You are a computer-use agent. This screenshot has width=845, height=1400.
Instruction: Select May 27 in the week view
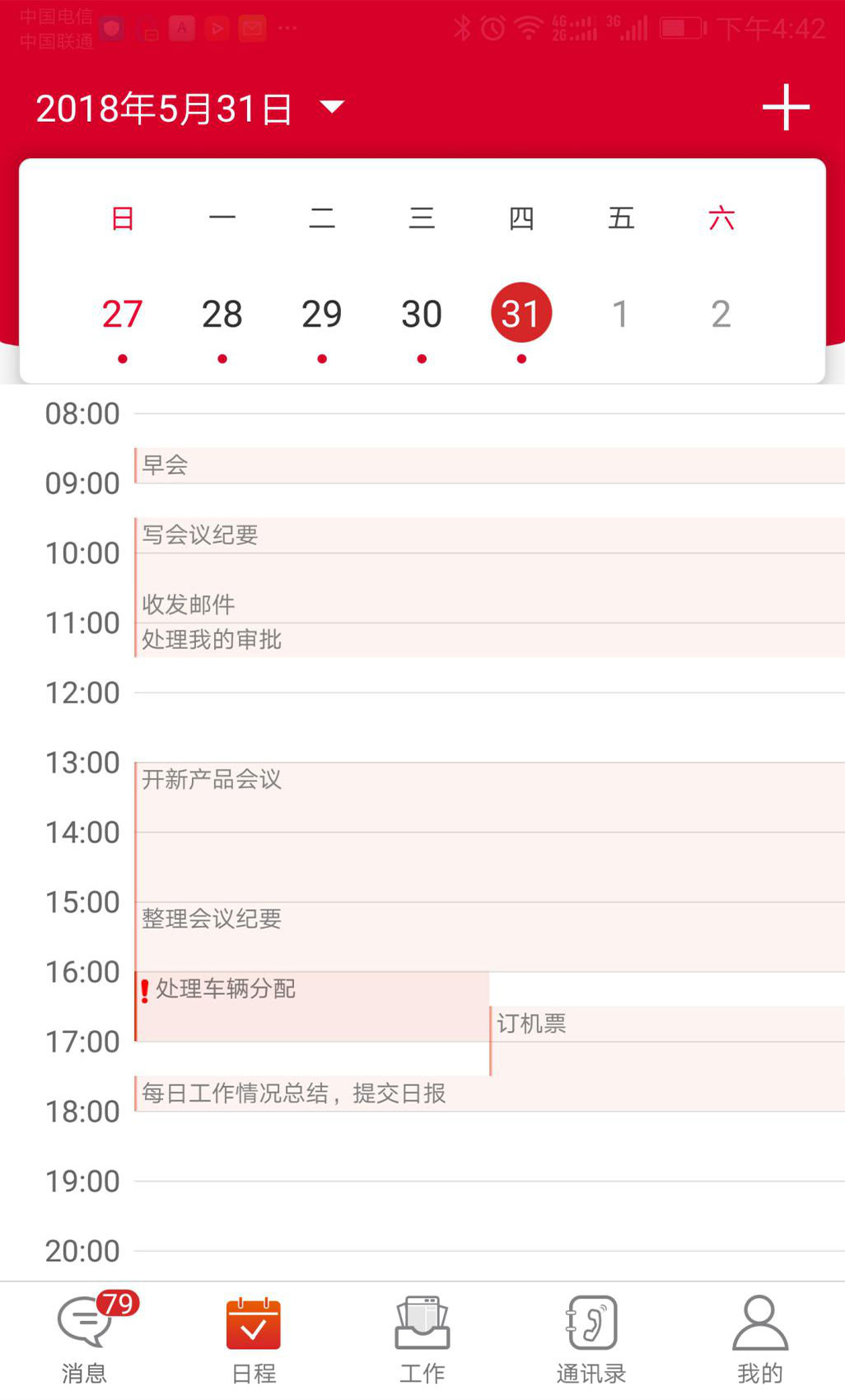pos(122,313)
